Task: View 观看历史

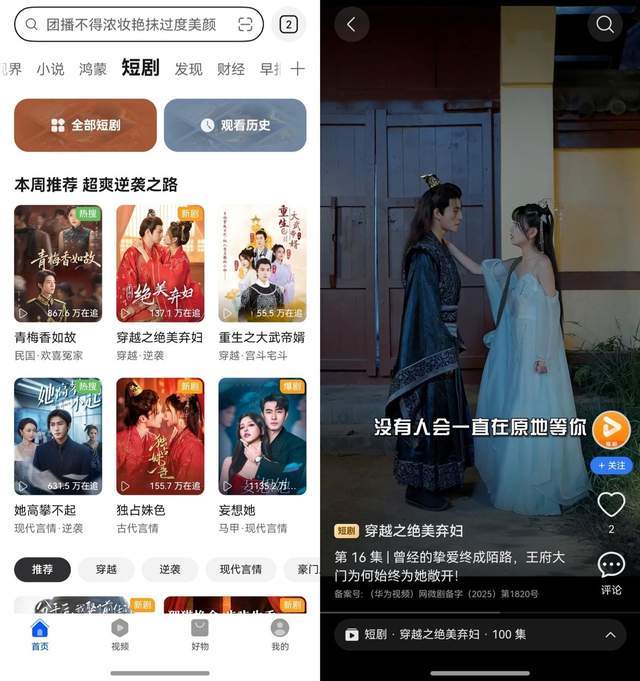Action: click(x=235, y=125)
